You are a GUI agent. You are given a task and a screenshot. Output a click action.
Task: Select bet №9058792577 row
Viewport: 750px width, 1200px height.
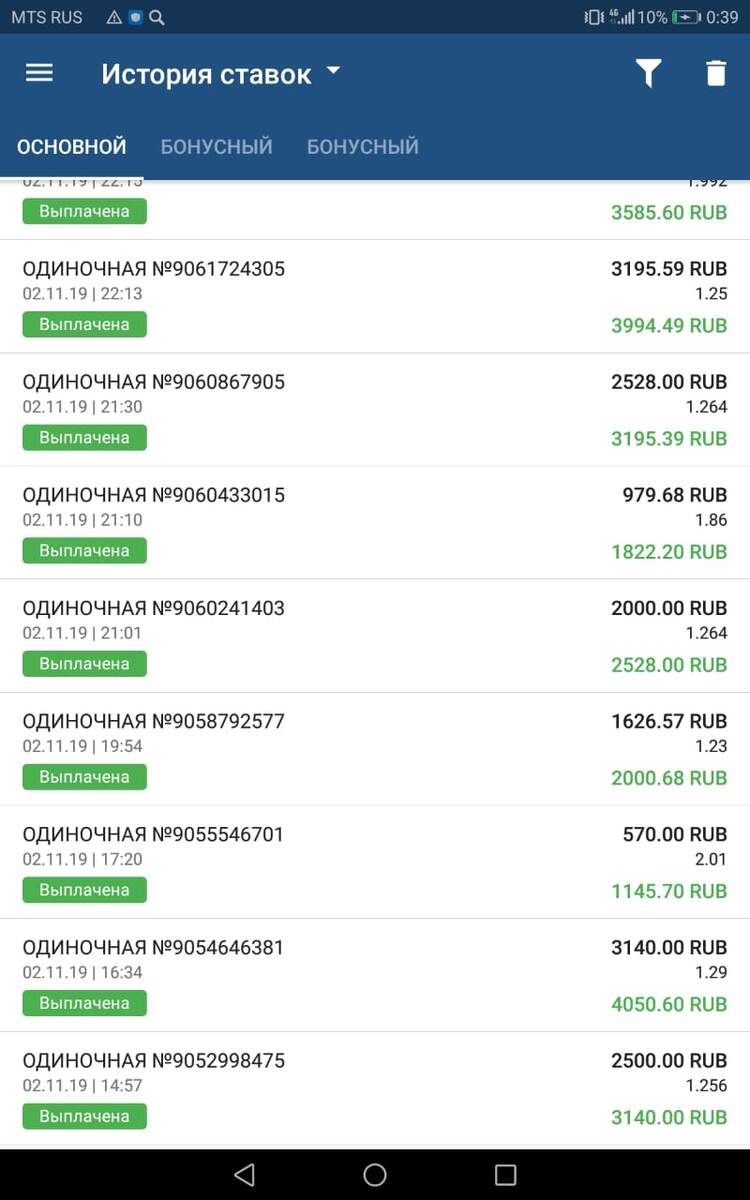[374, 748]
